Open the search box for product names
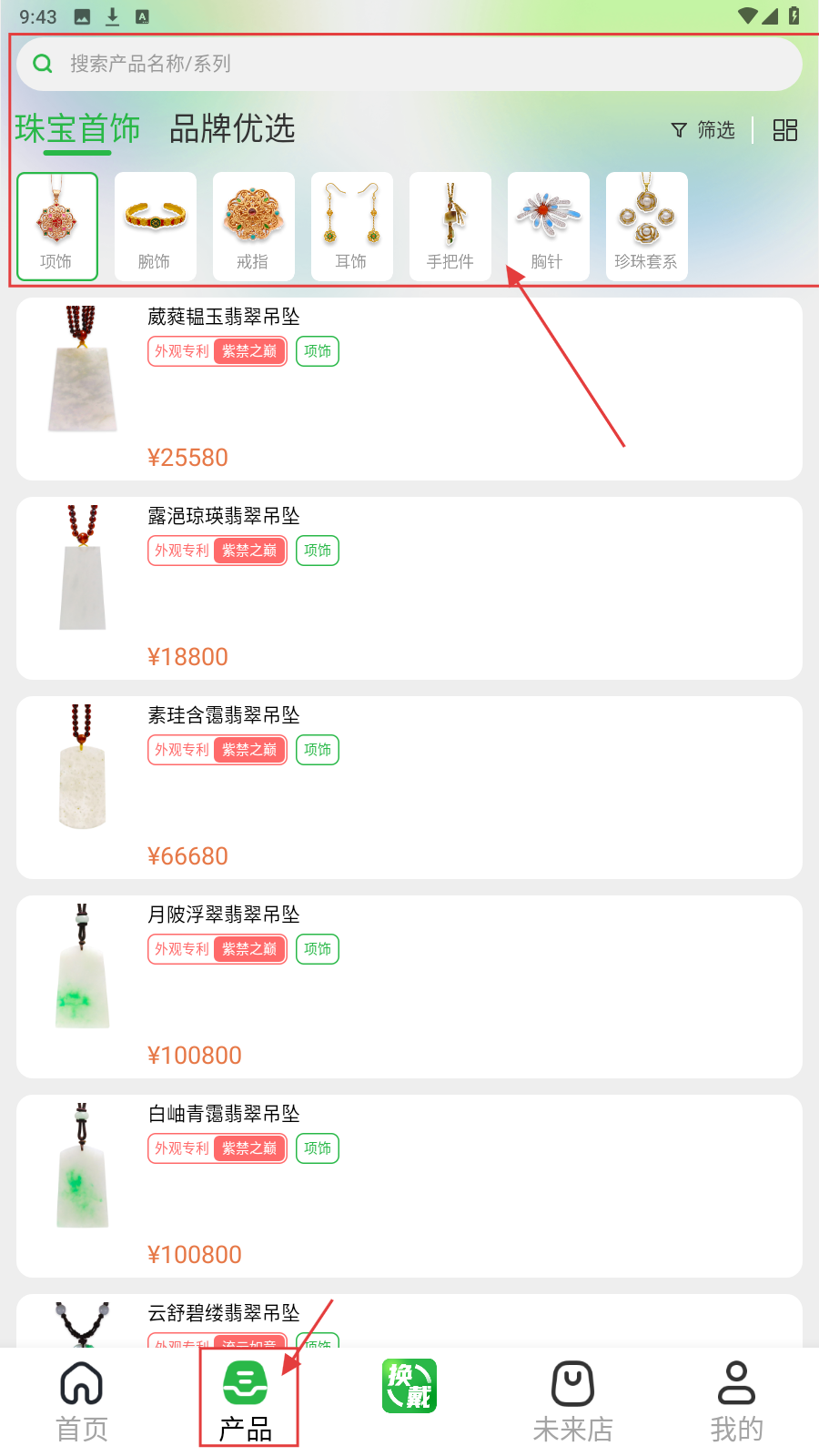The height and width of the screenshot is (1456, 819). [409, 64]
